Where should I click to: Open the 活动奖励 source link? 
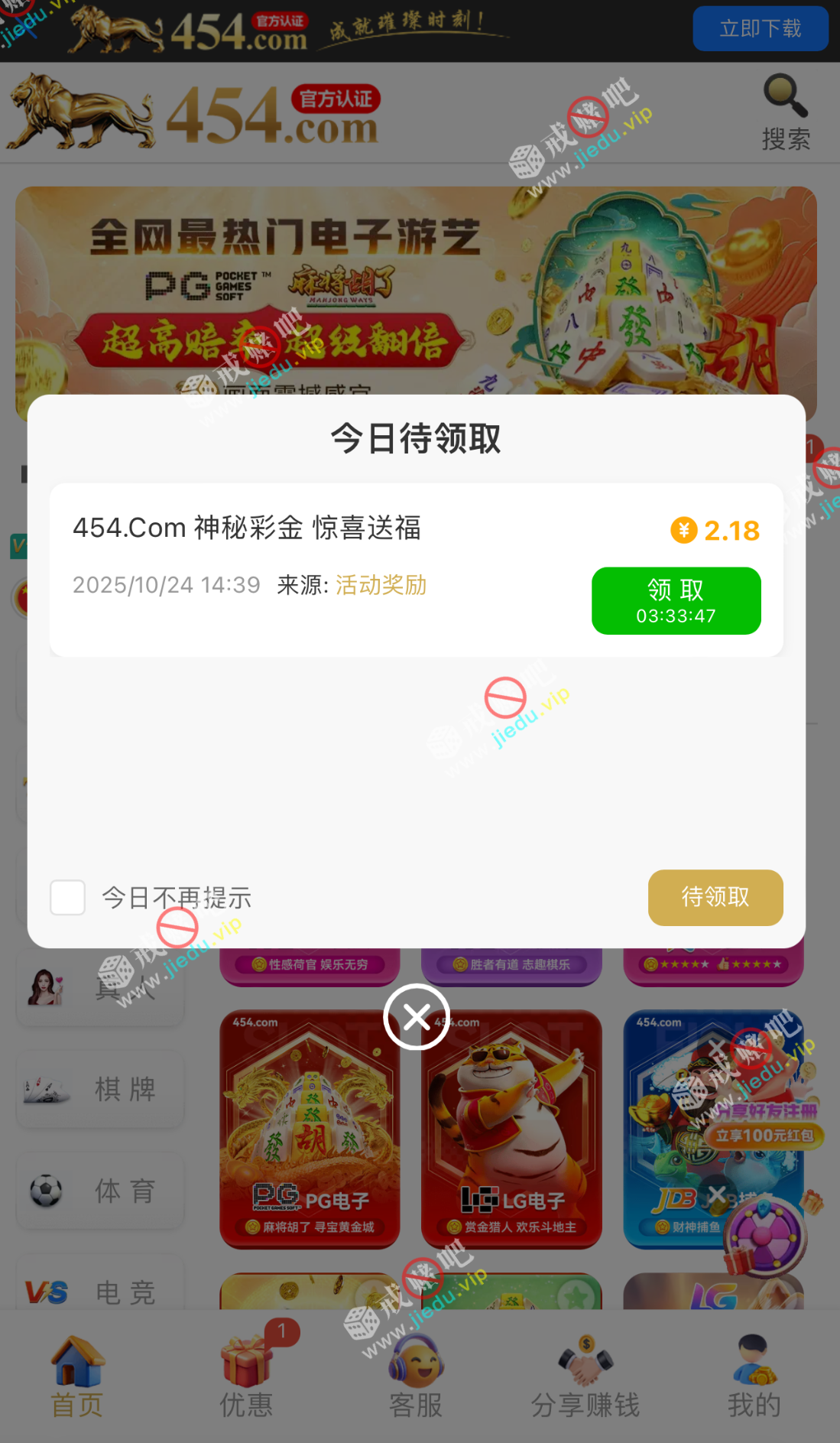[381, 585]
